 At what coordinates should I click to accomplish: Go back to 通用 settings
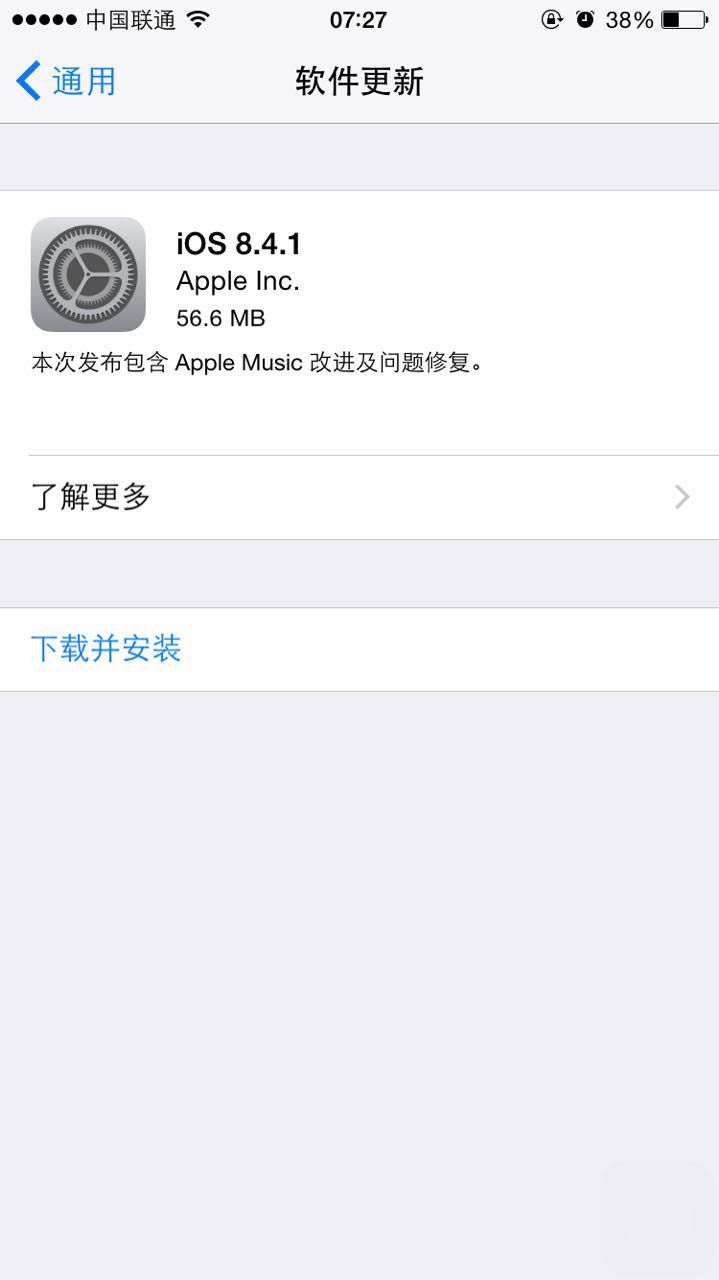point(66,81)
